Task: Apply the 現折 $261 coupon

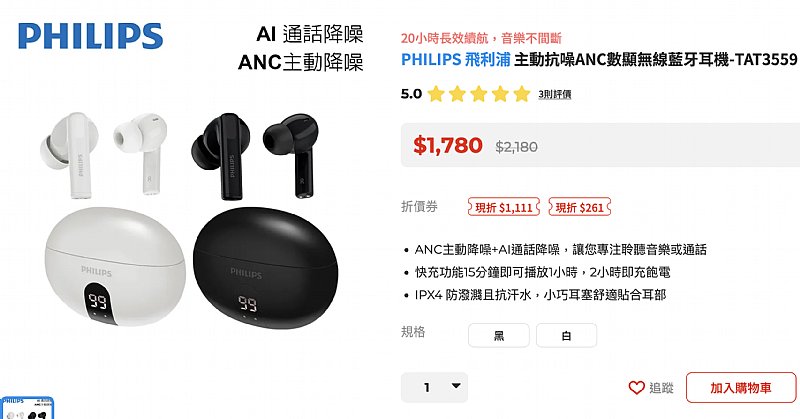Action: click(580, 207)
